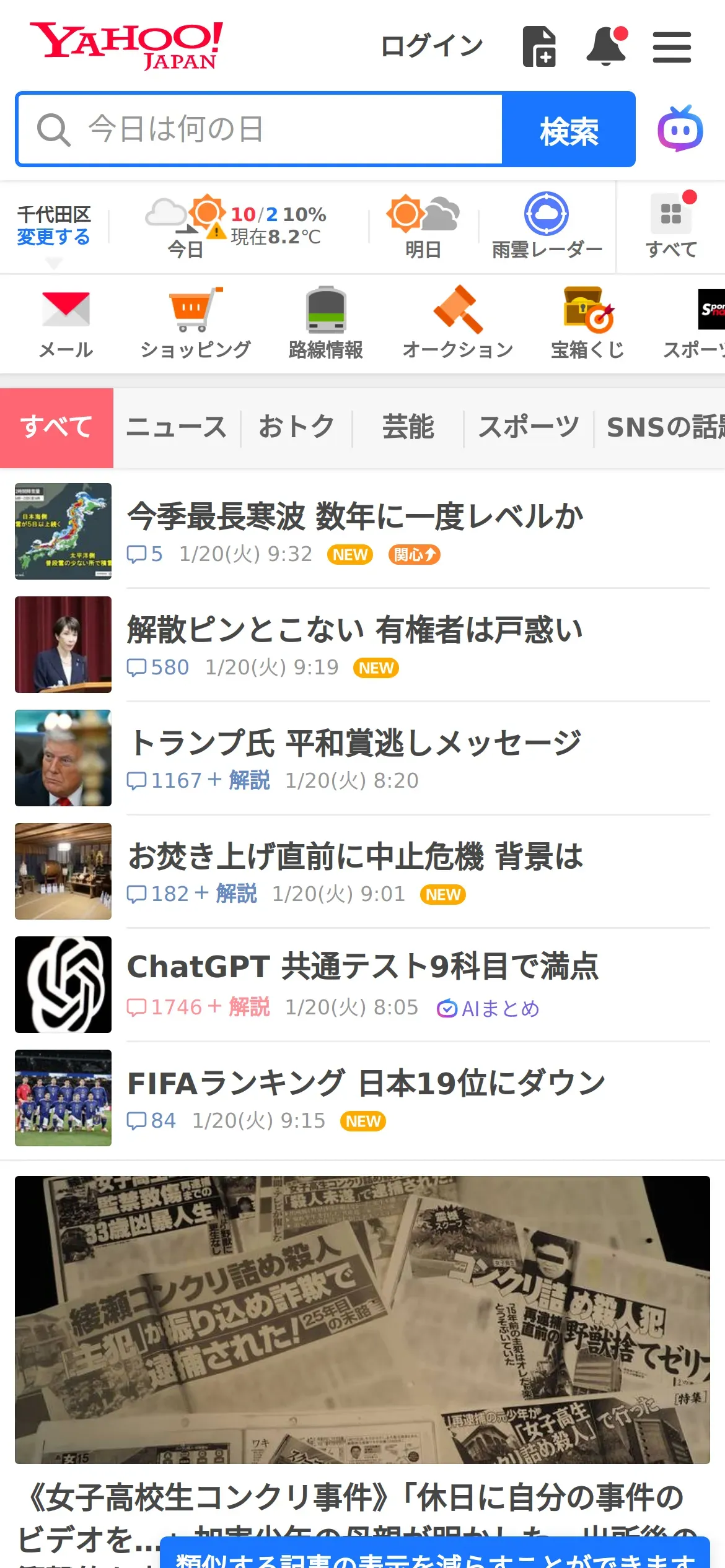Tap the blue 検索 search button

pyautogui.click(x=568, y=130)
